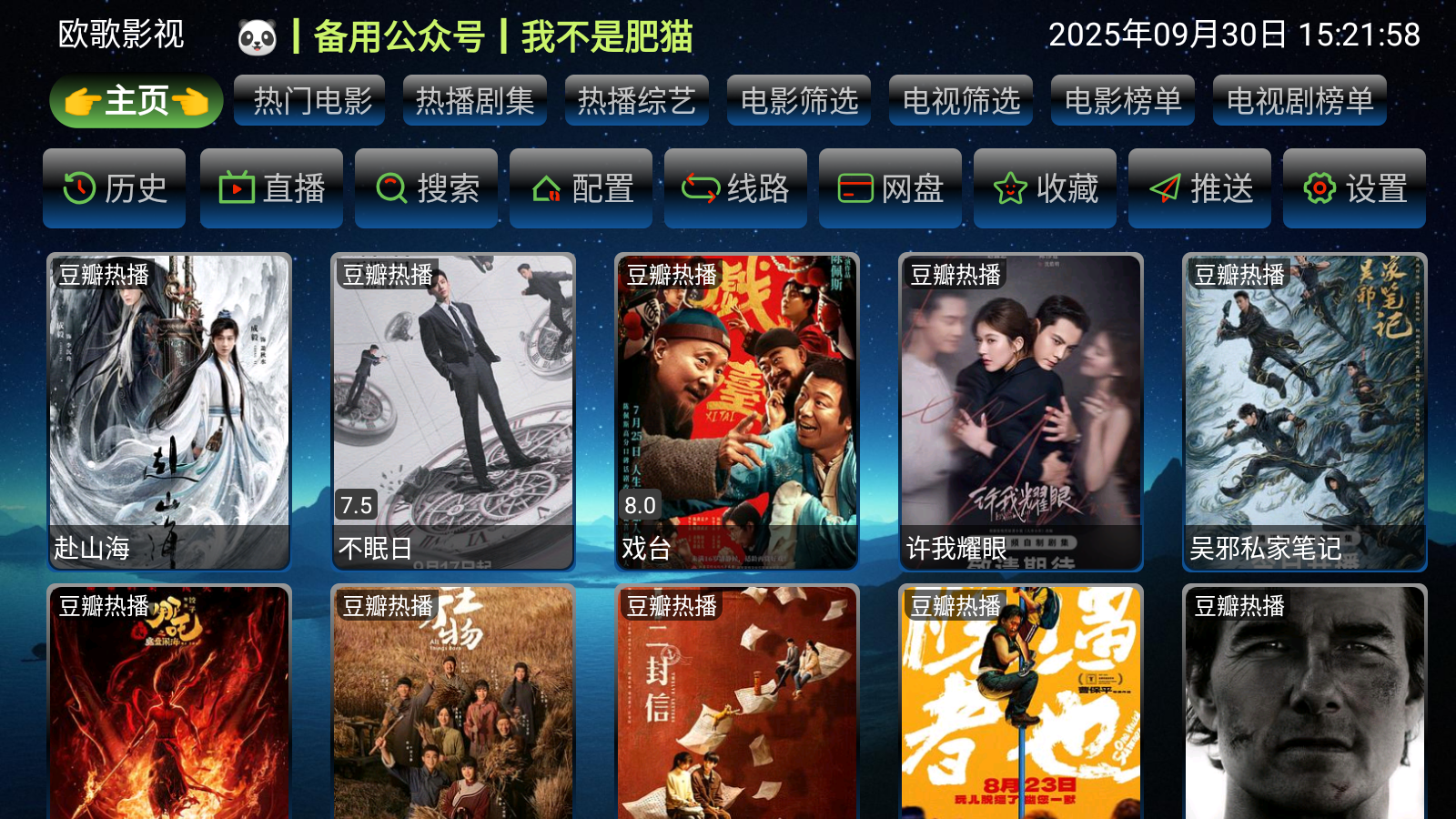1456x819 pixels.
Task: Open 收藏 favorites
Action: point(1045,188)
